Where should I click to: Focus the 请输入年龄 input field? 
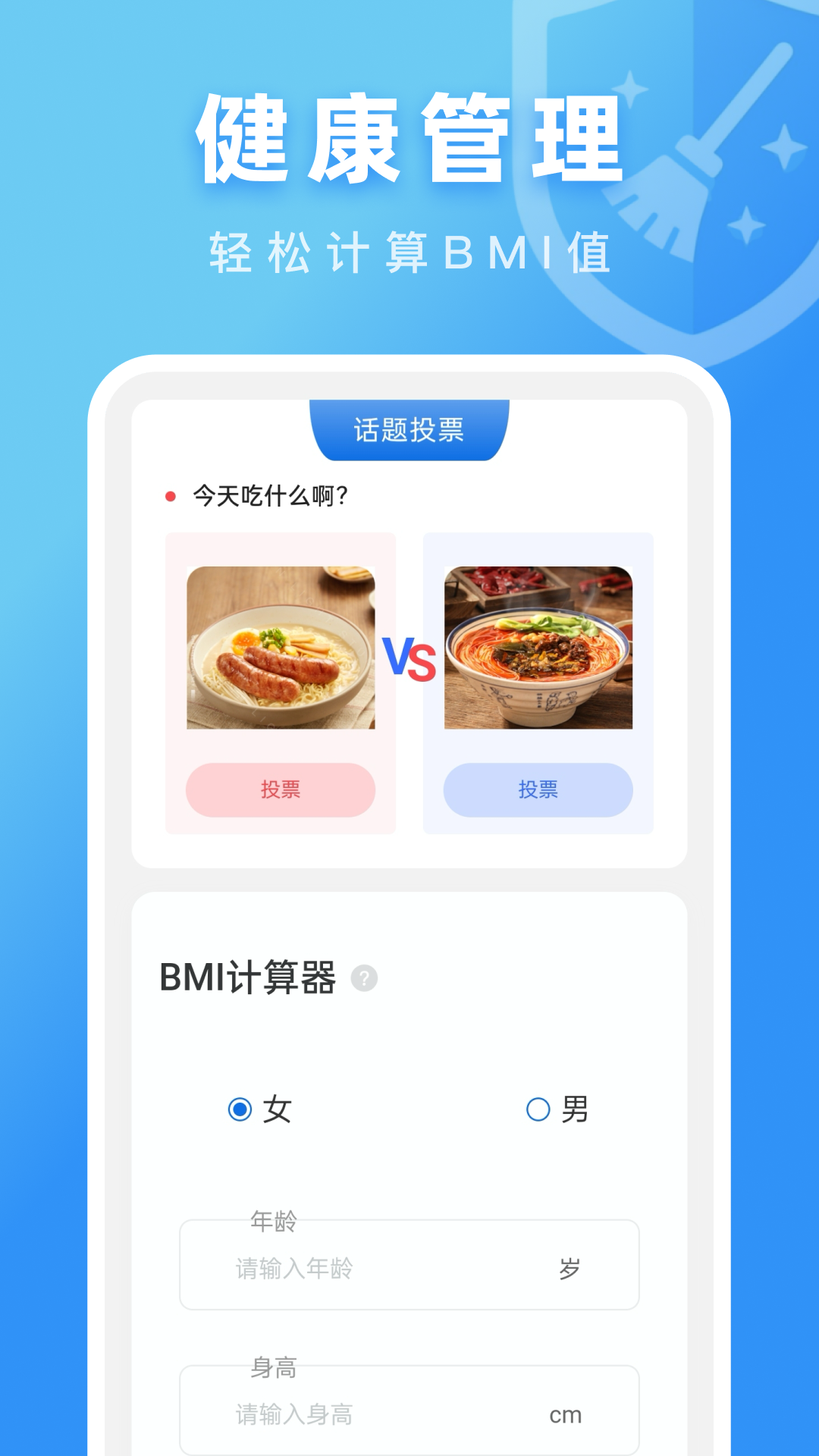[x=341, y=1268]
